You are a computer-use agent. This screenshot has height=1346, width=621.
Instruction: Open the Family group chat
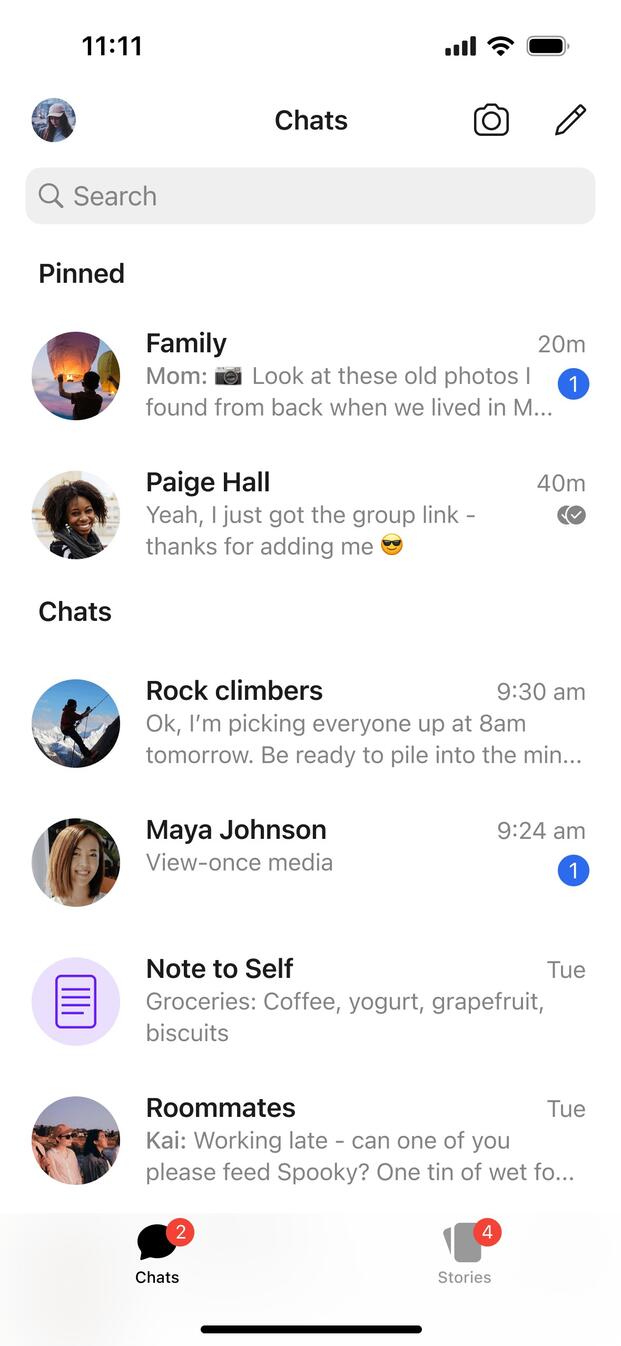(310, 376)
